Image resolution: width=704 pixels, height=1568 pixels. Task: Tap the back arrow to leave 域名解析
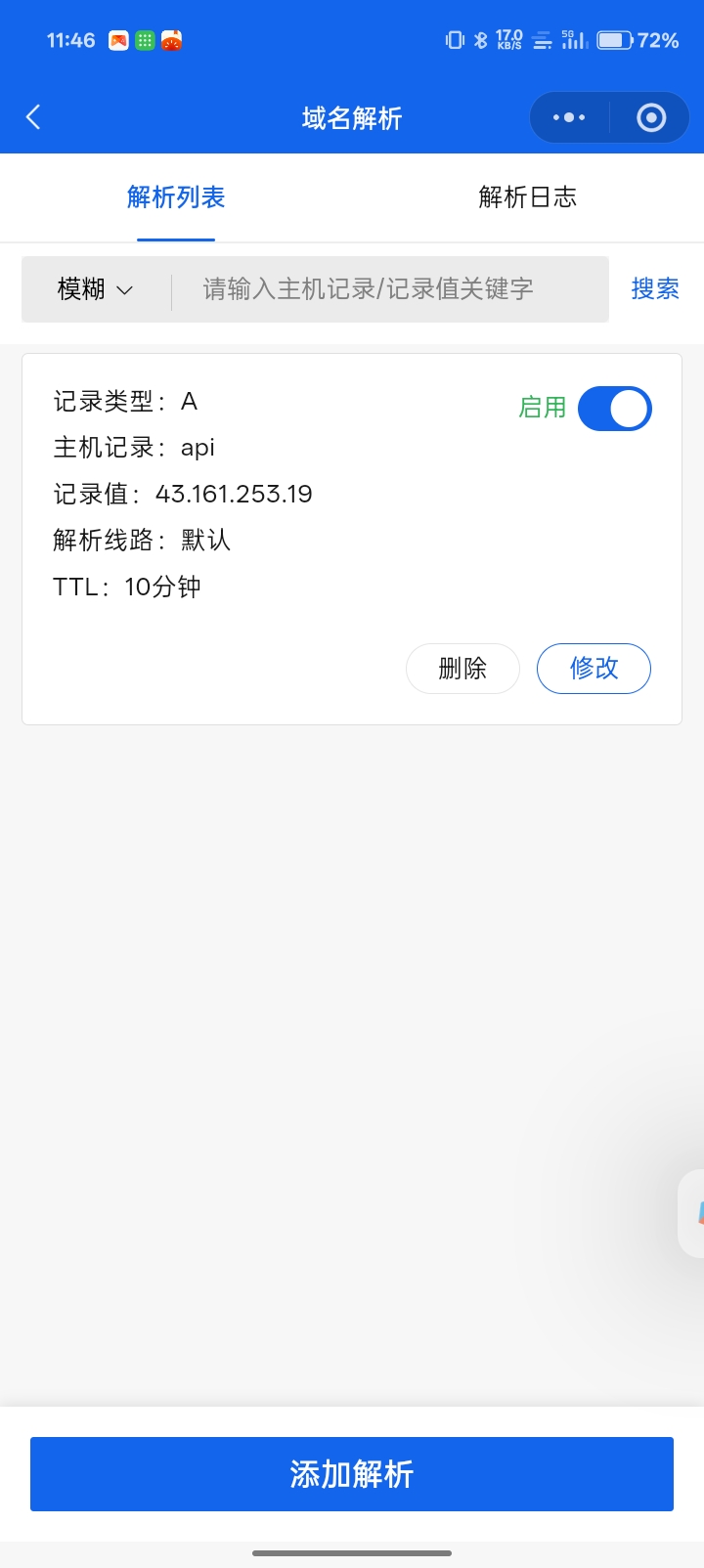[33, 116]
